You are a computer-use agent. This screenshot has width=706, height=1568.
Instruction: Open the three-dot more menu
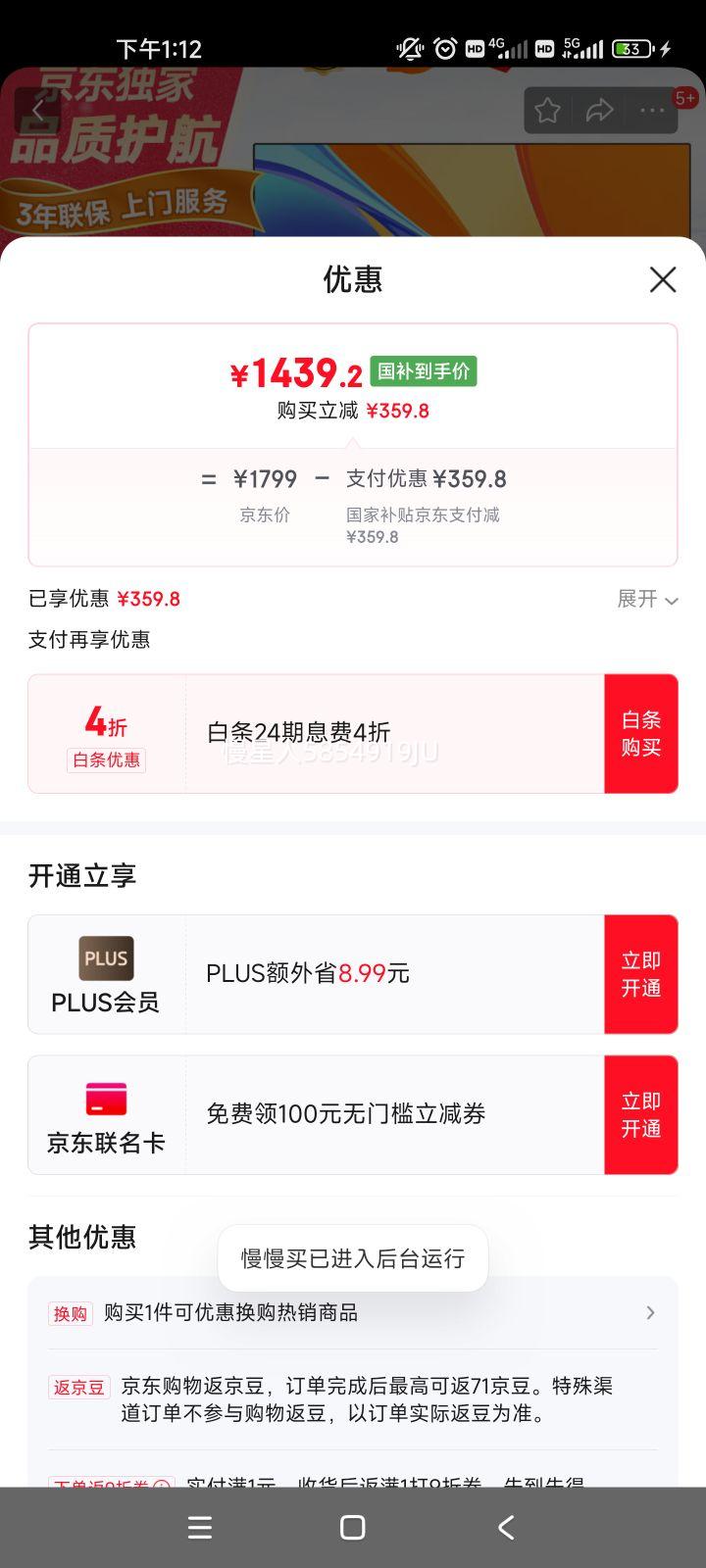[652, 111]
